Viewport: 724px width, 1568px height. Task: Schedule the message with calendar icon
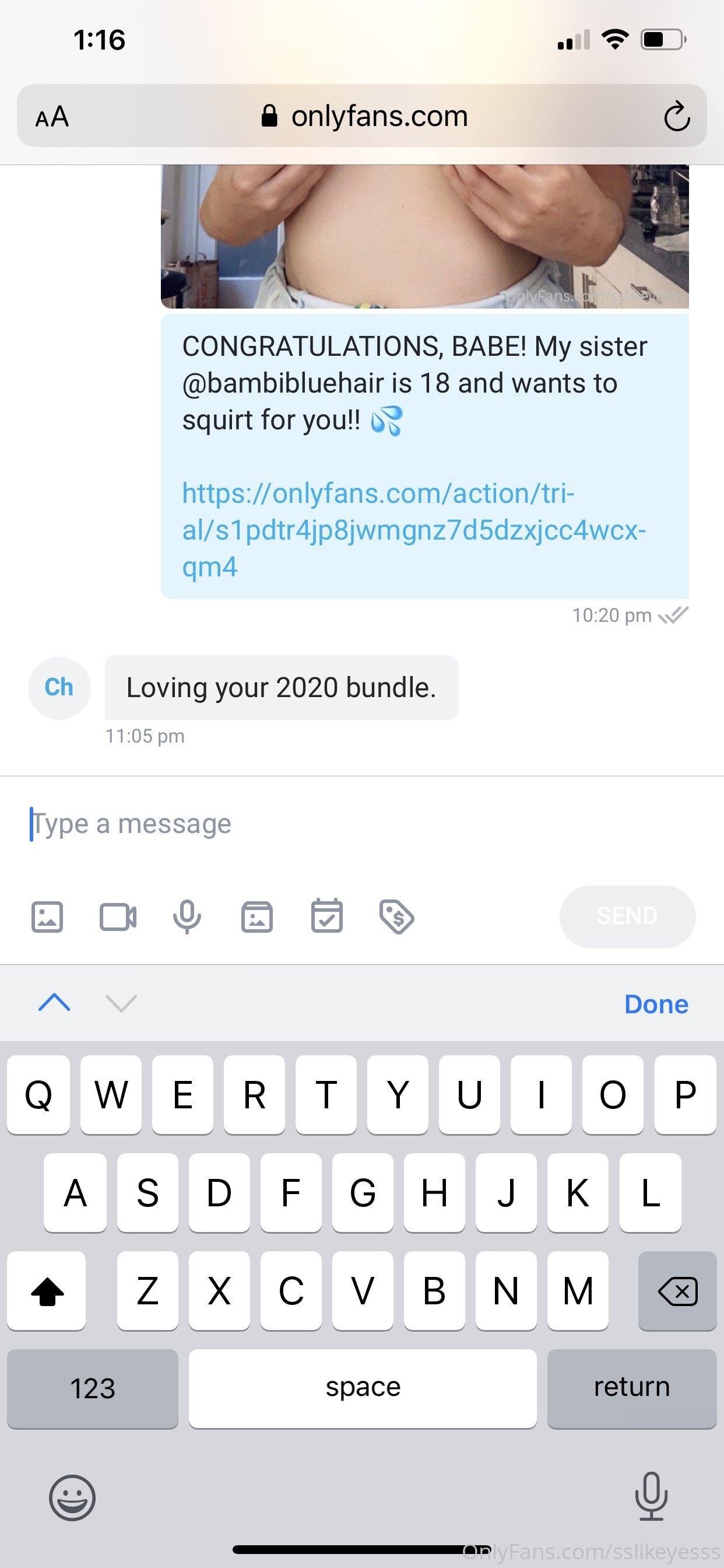326,916
